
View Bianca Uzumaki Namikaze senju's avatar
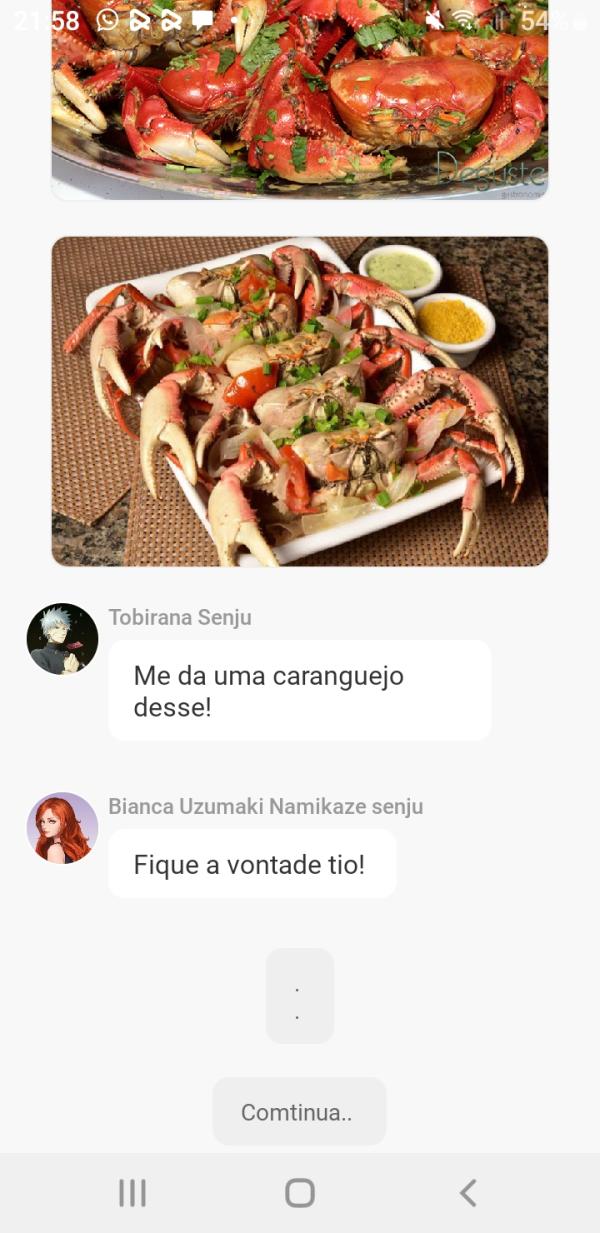coord(62,828)
